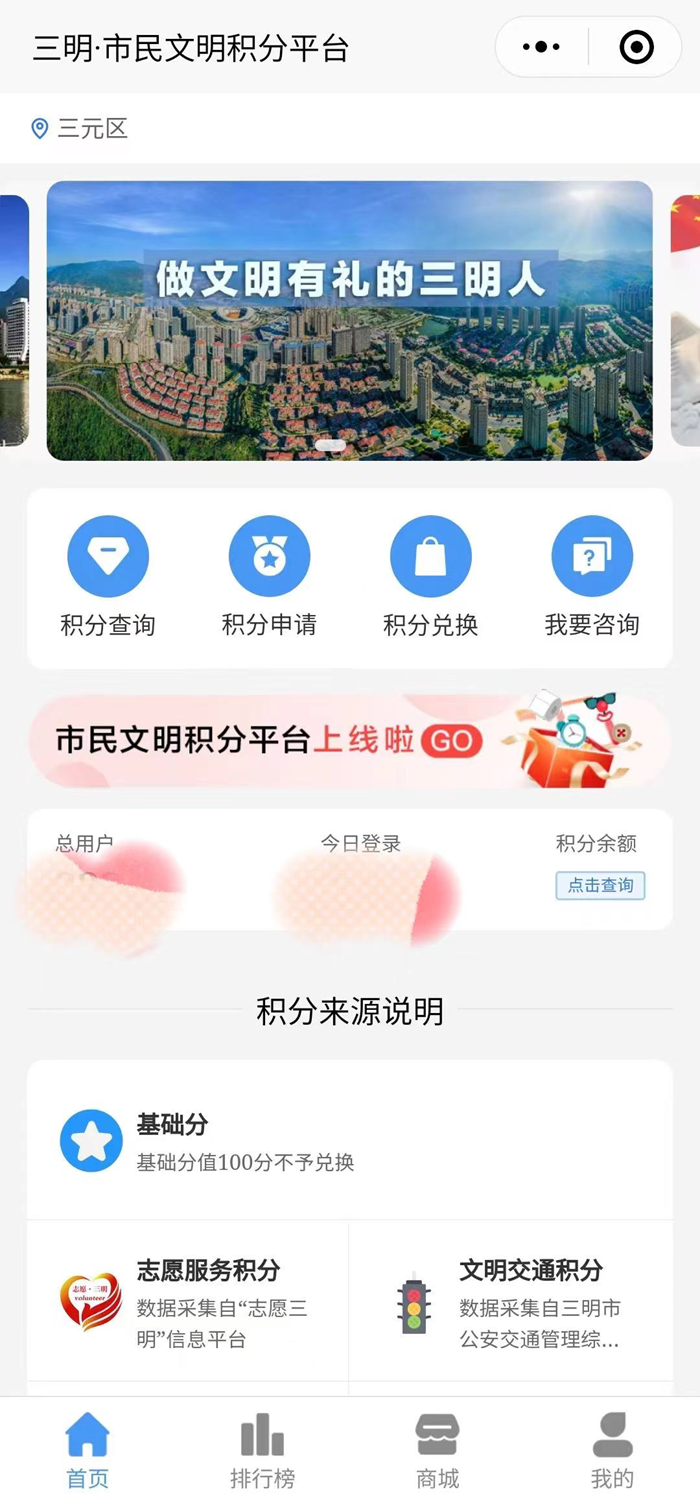The image size is (700, 1505).
Task: Switch to the 首页 tab
Action: (87, 1450)
